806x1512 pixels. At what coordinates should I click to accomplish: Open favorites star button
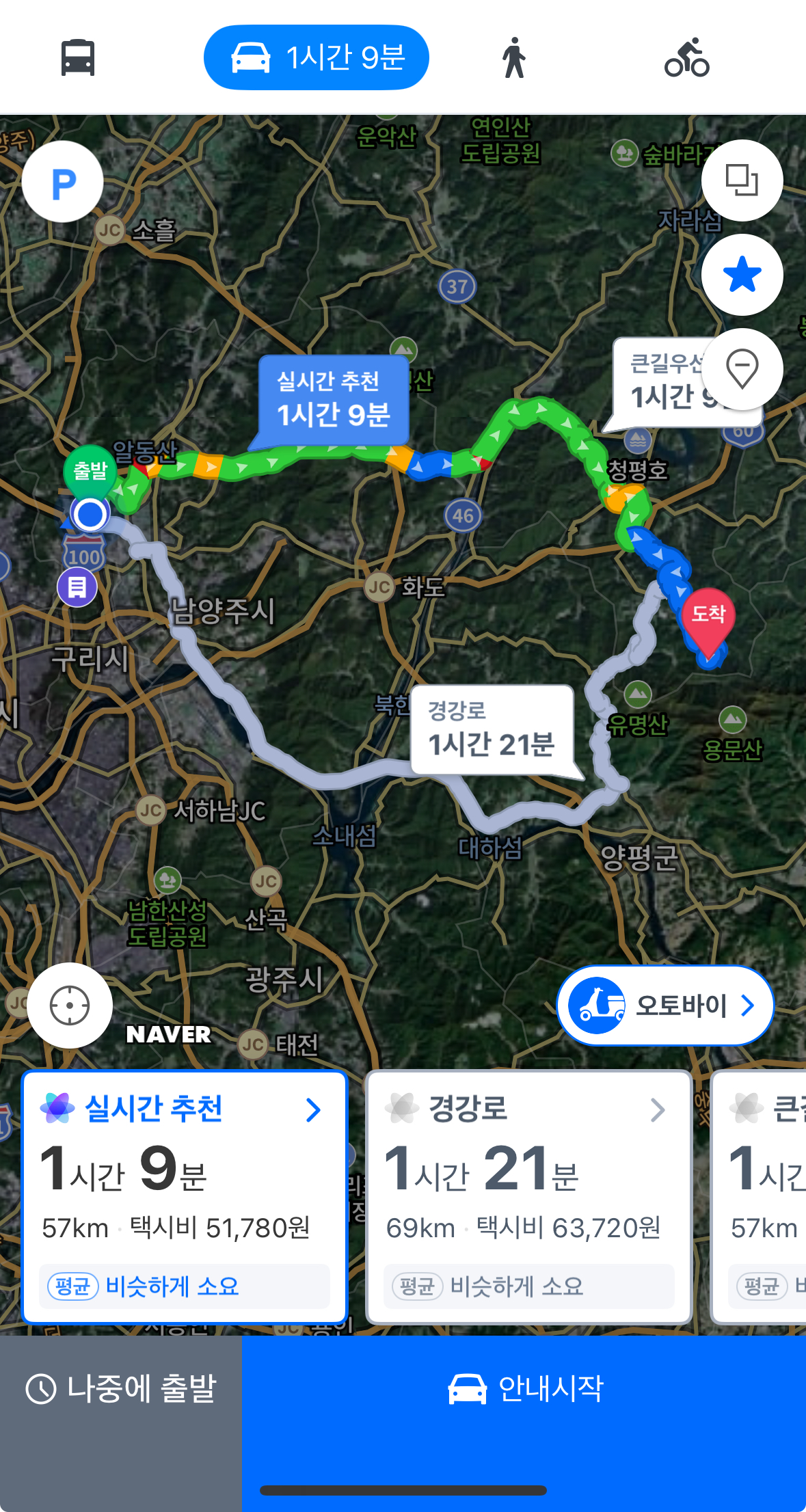pos(742,275)
